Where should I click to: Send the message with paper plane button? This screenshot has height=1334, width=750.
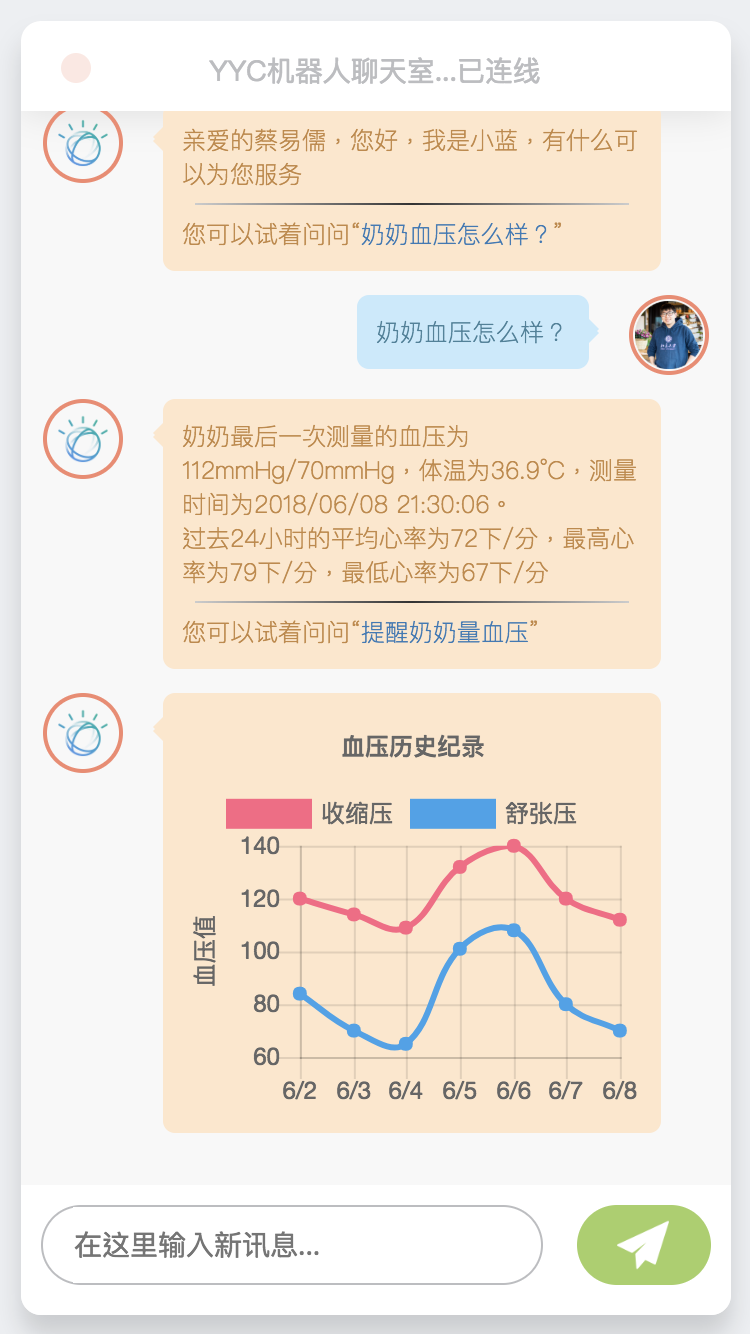(643, 1245)
